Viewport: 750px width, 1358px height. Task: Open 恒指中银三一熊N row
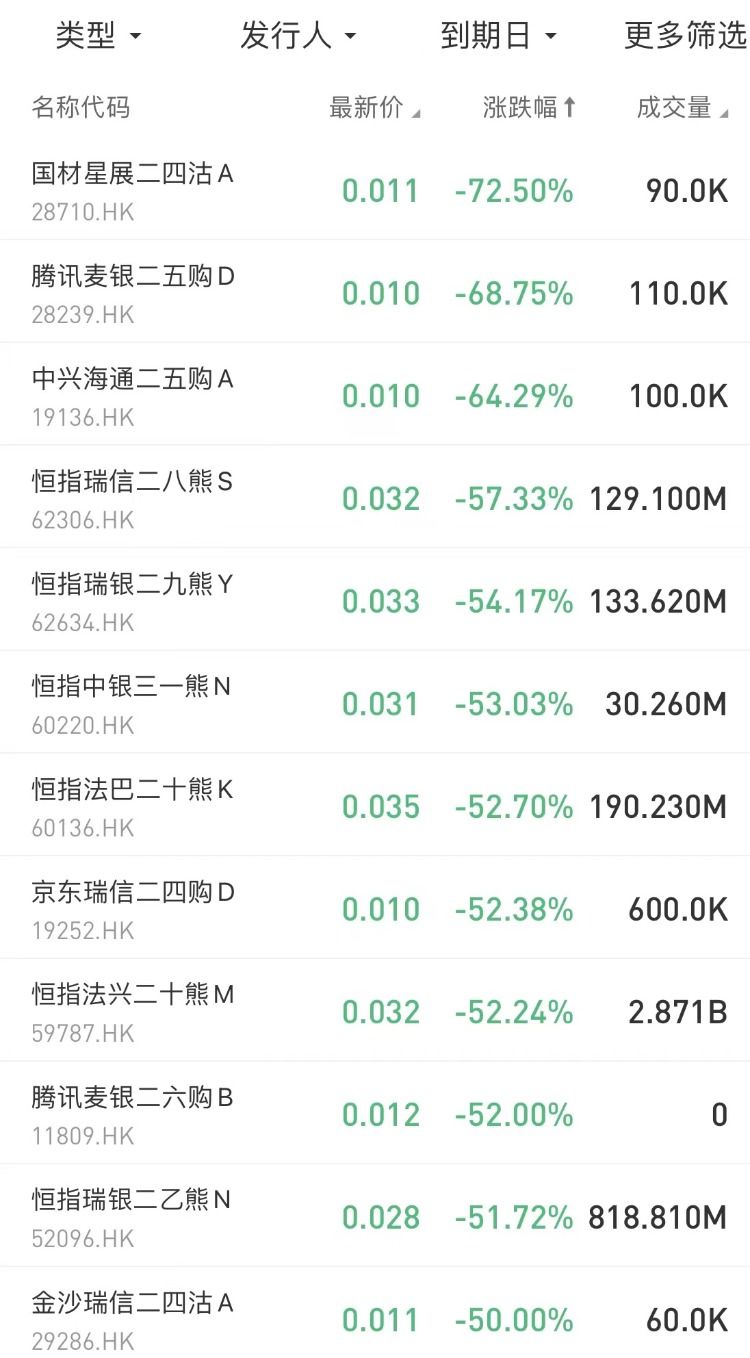(375, 703)
